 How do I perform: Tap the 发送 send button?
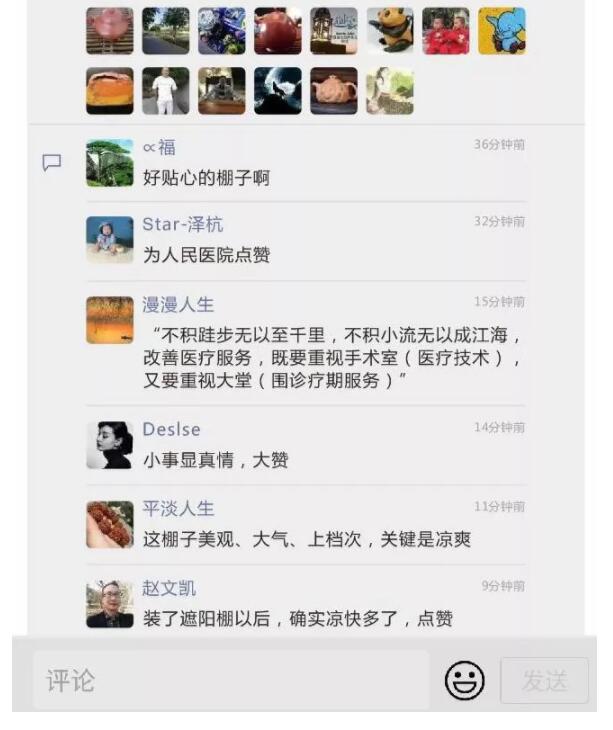[x=544, y=681]
